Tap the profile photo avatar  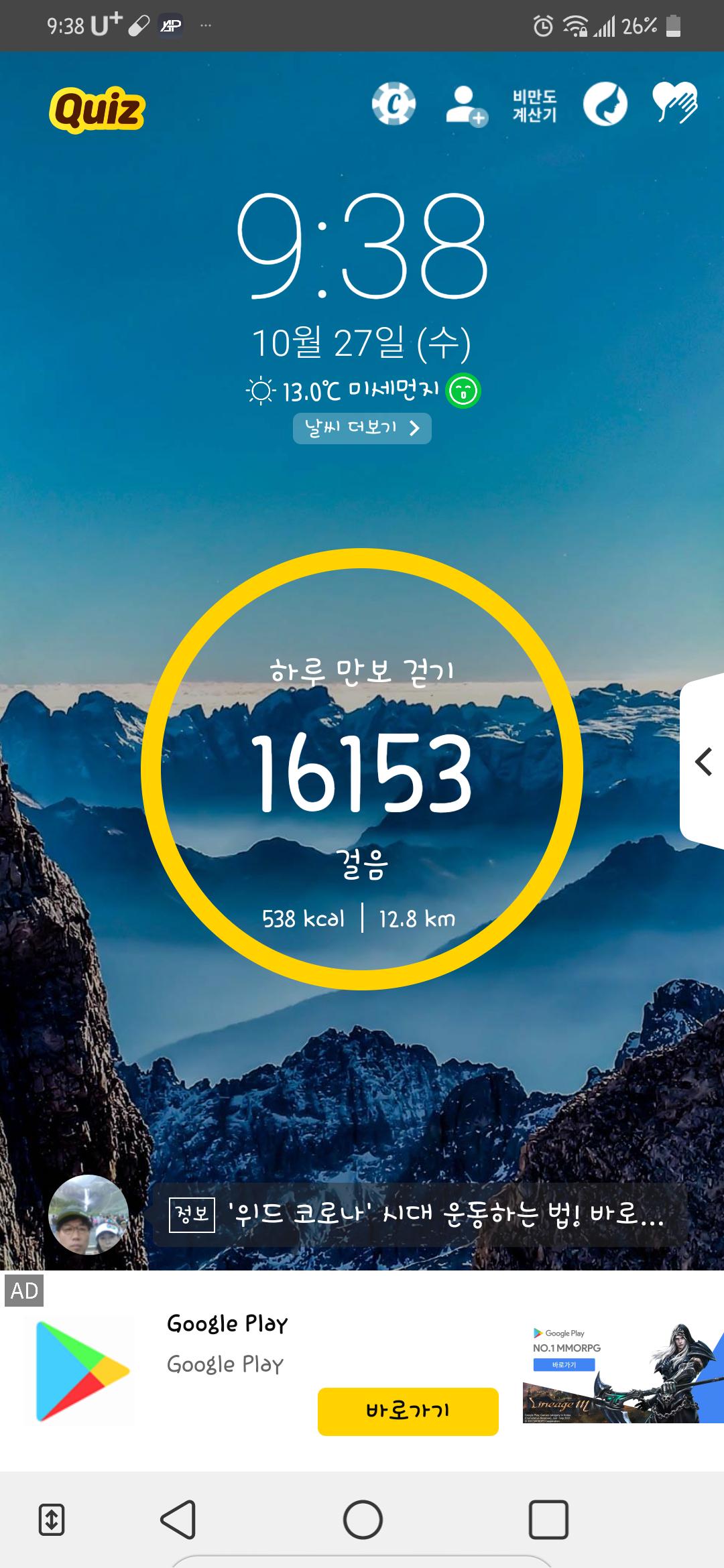click(x=88, y=1214)
